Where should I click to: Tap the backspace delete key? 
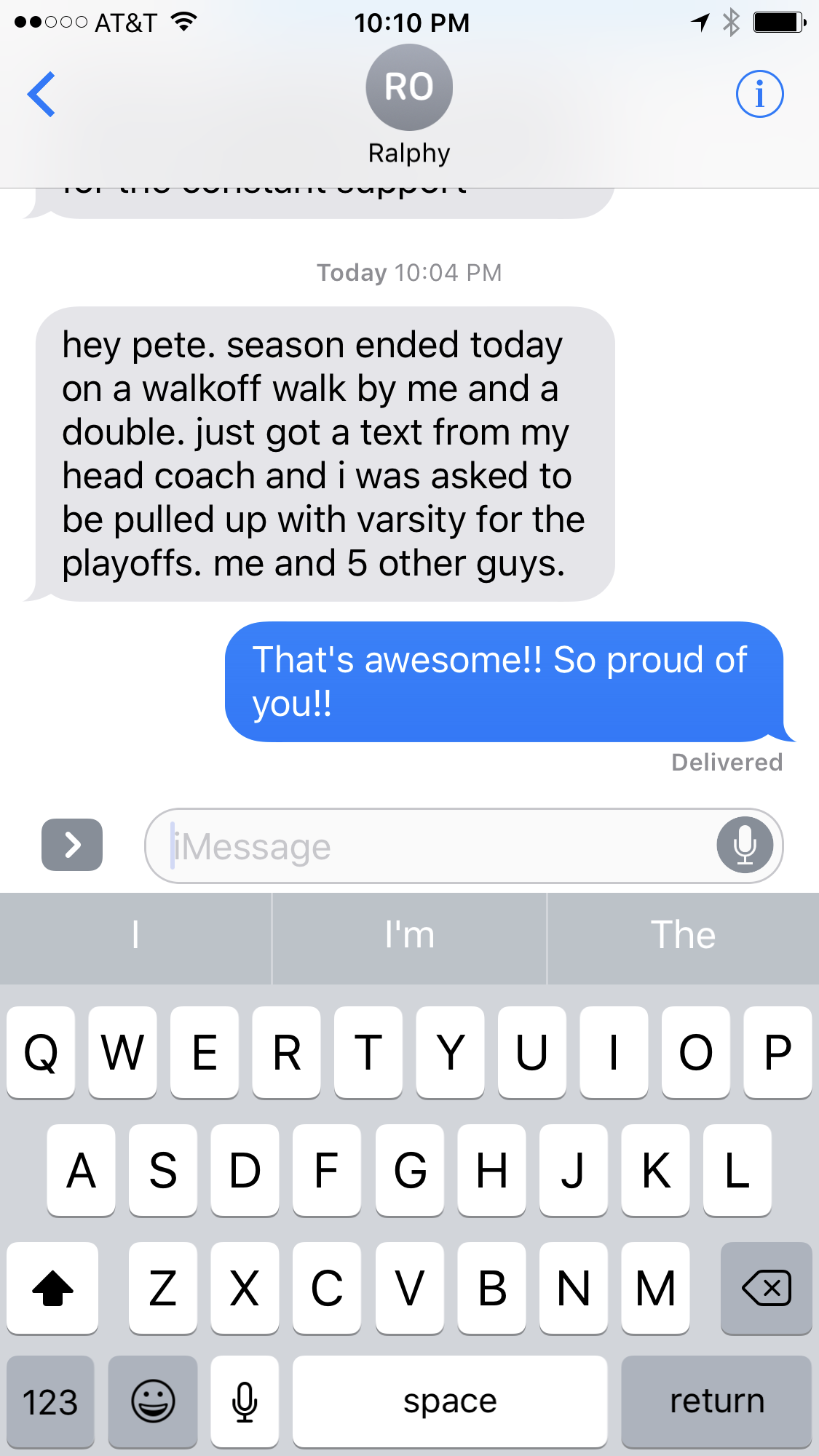pyautogui.click(x=766, y=1288)
